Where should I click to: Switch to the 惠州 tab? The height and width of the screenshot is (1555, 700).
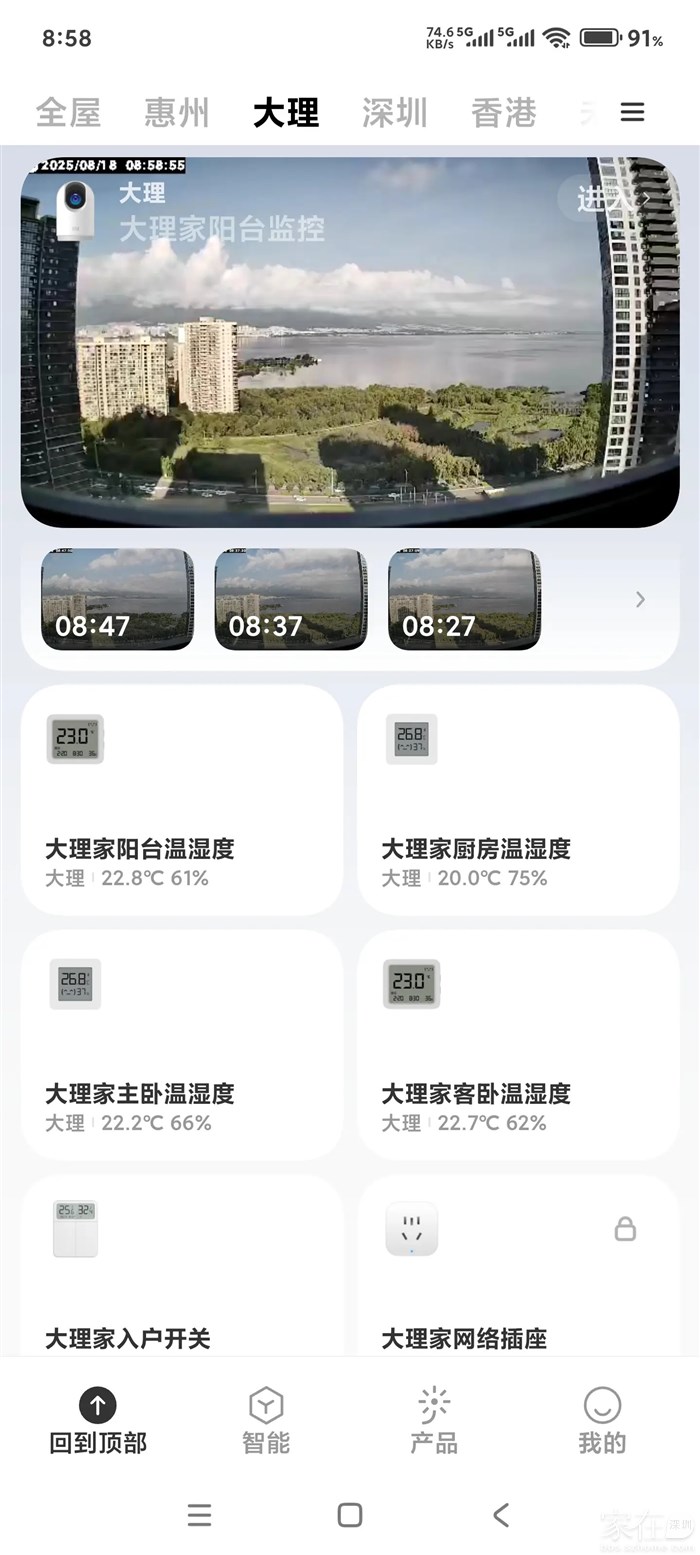point(177,113)
